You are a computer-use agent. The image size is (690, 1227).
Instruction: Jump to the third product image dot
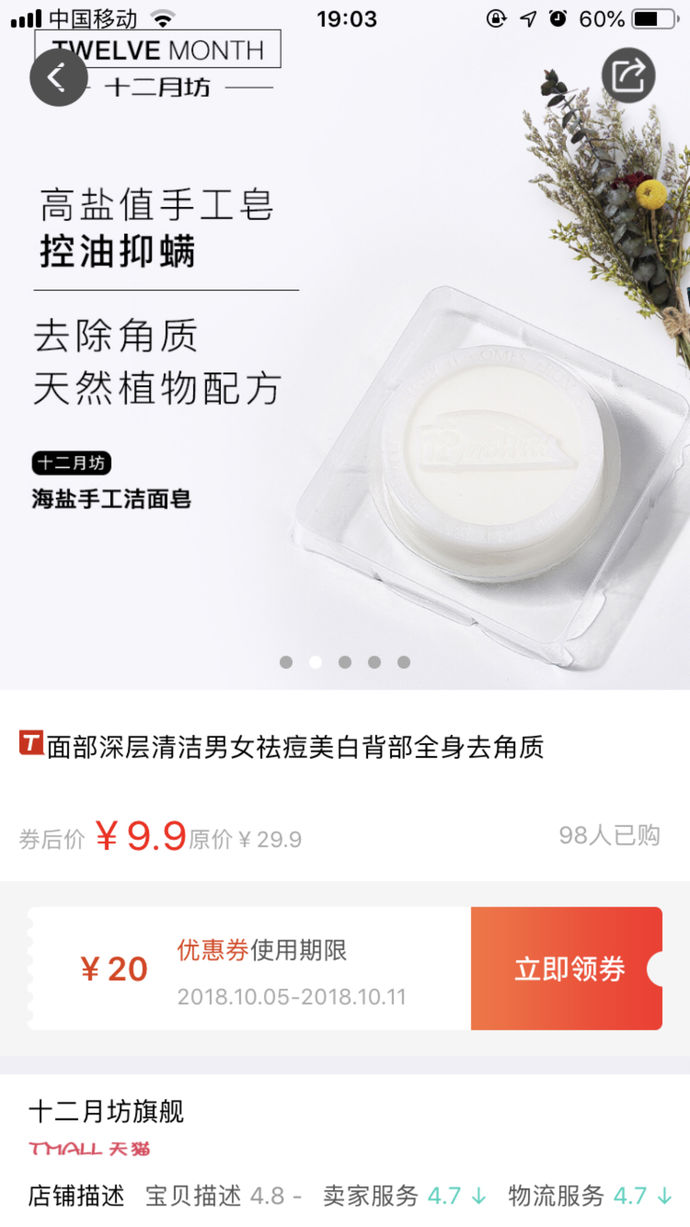(x=345, y=662)
